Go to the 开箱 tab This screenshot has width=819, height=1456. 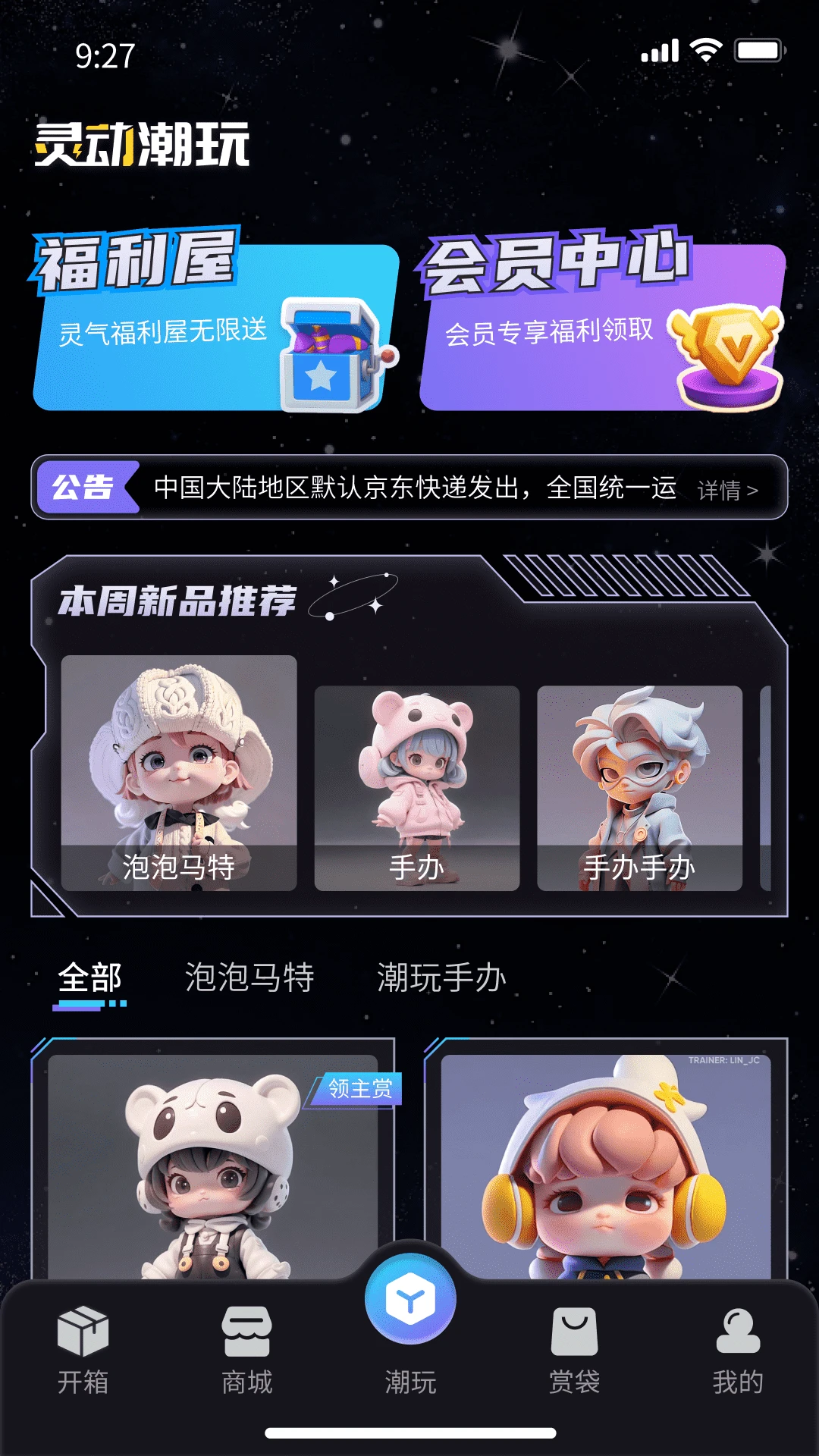pyautogui.click(x=83, y=1351)
